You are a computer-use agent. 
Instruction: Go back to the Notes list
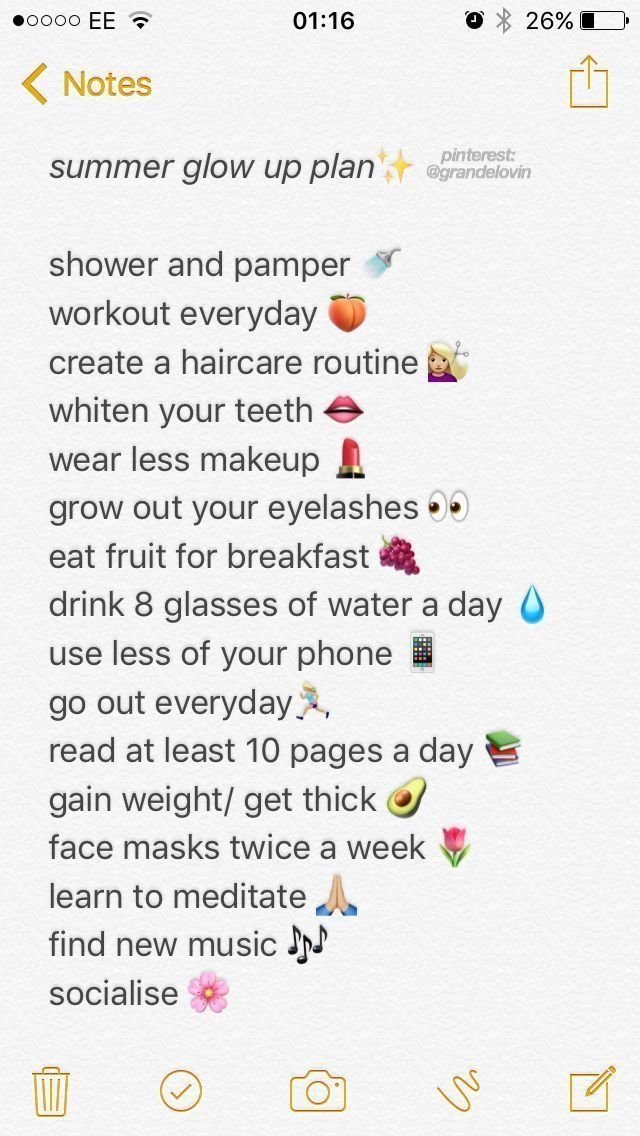(87, 84)
